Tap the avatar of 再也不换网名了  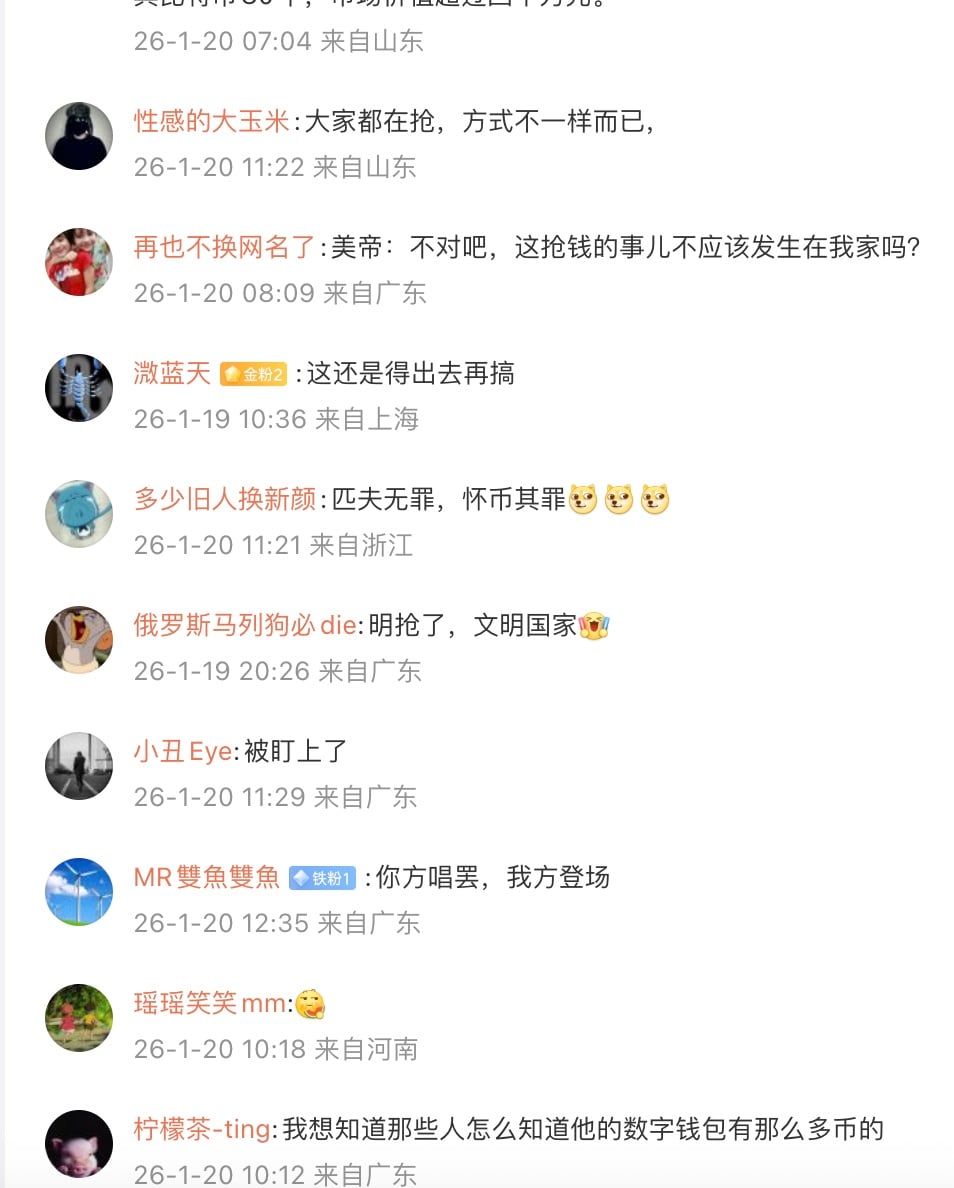click(79, 262)
